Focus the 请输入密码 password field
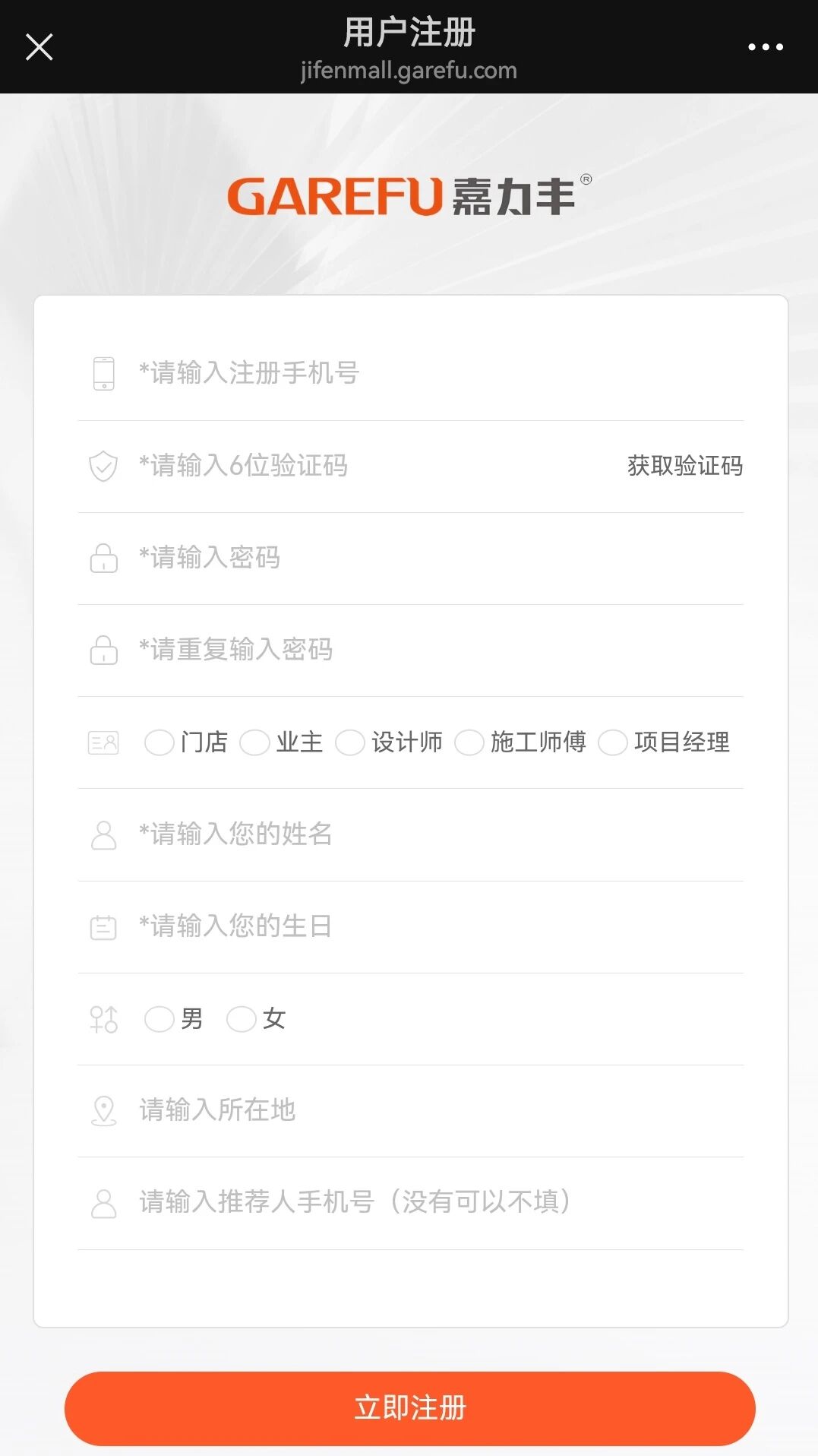This screenshot has height=1456, width=818. coord(410,558)
